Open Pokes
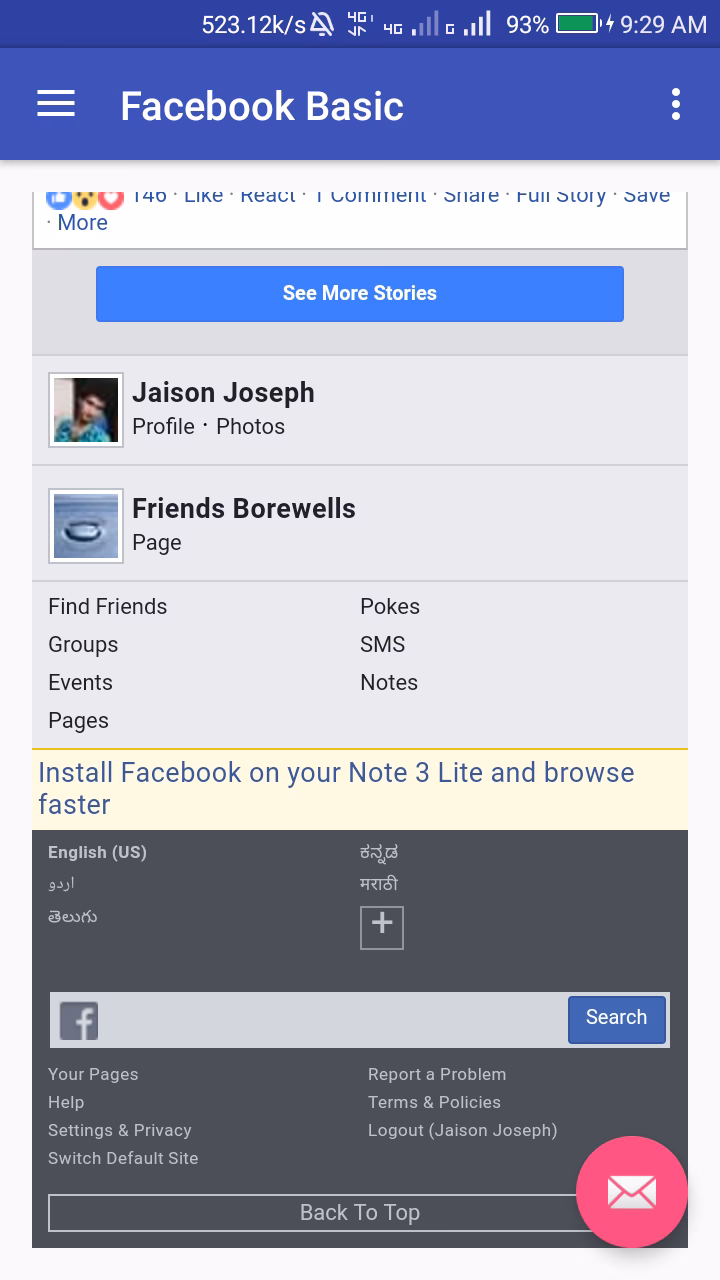Viewport: 720px width, 1280px height. [390, 606]
